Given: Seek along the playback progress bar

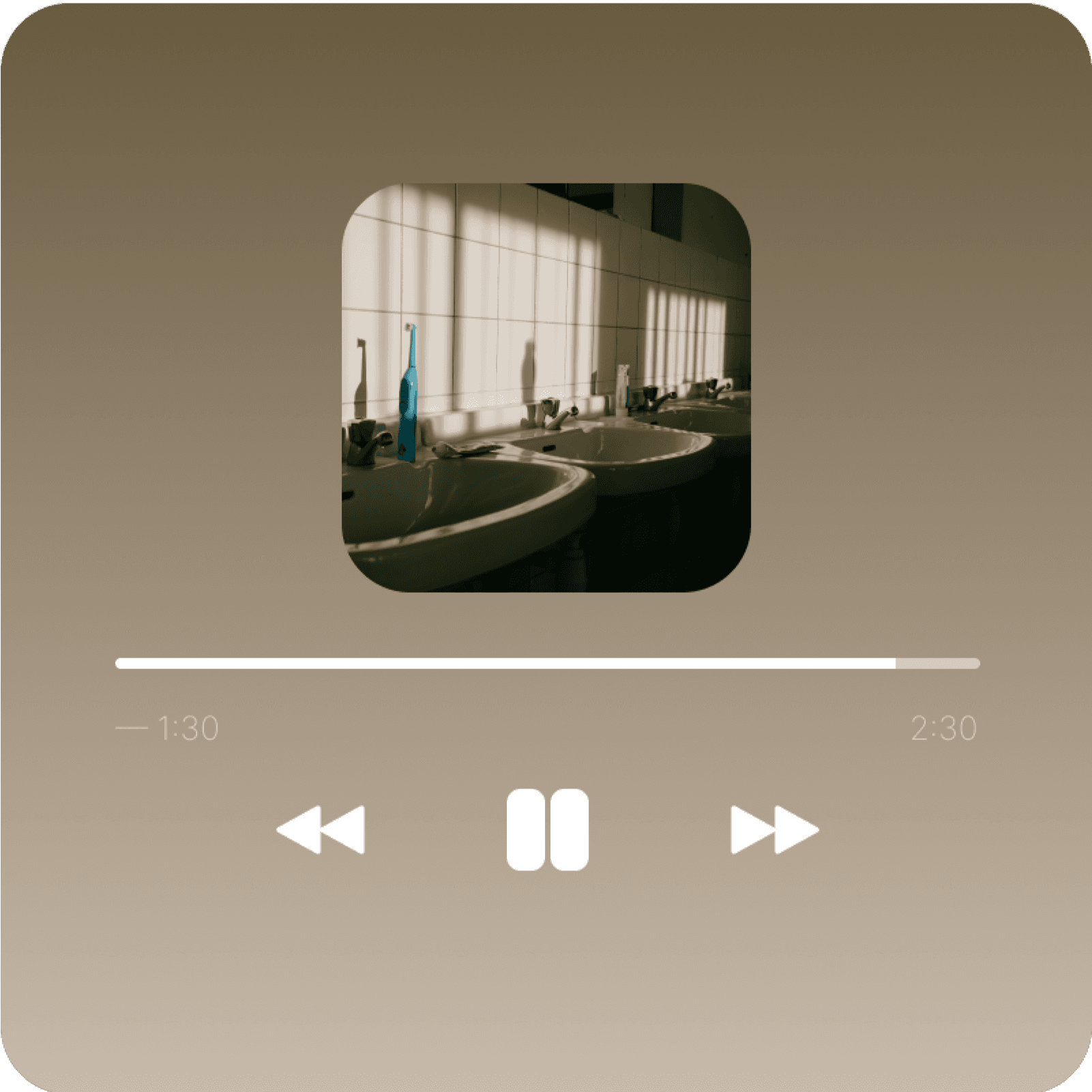Looking at the screenshot, I should pyautogui.click(x=547, y=664).
